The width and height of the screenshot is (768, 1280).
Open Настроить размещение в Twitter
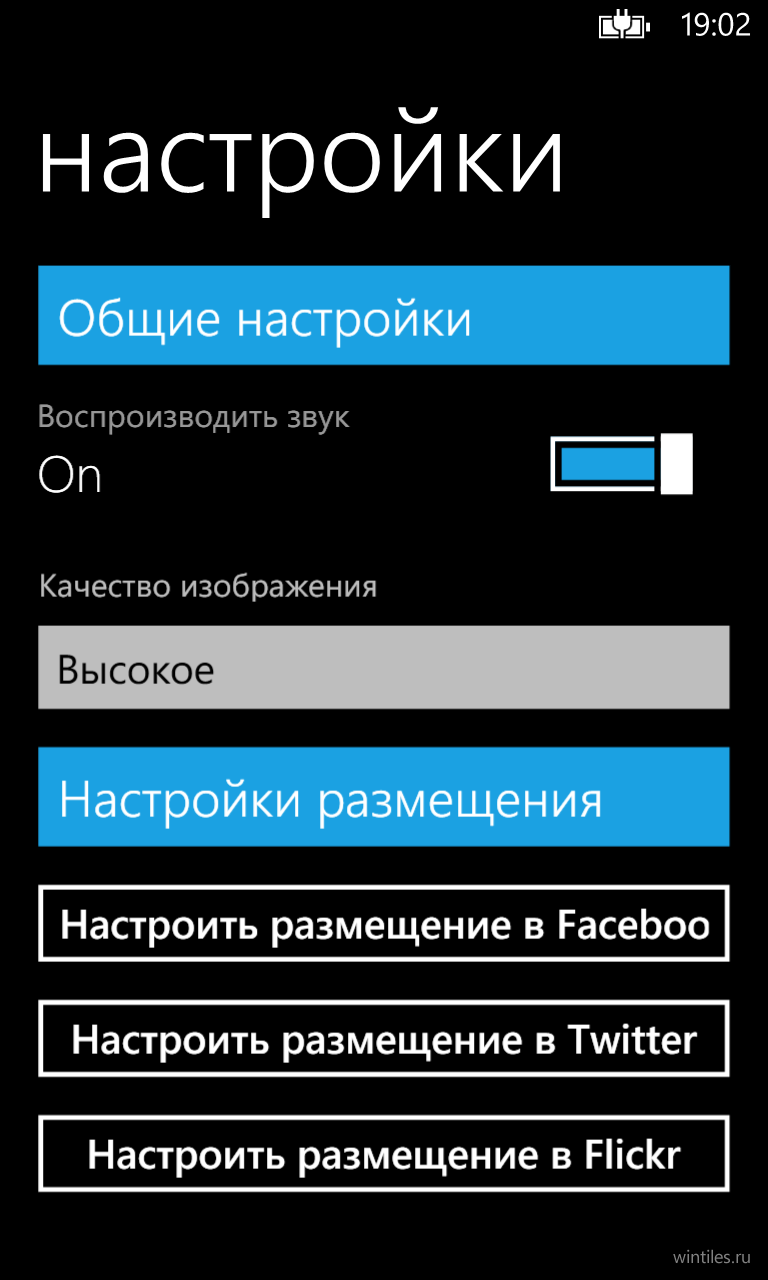(384, 1038)
